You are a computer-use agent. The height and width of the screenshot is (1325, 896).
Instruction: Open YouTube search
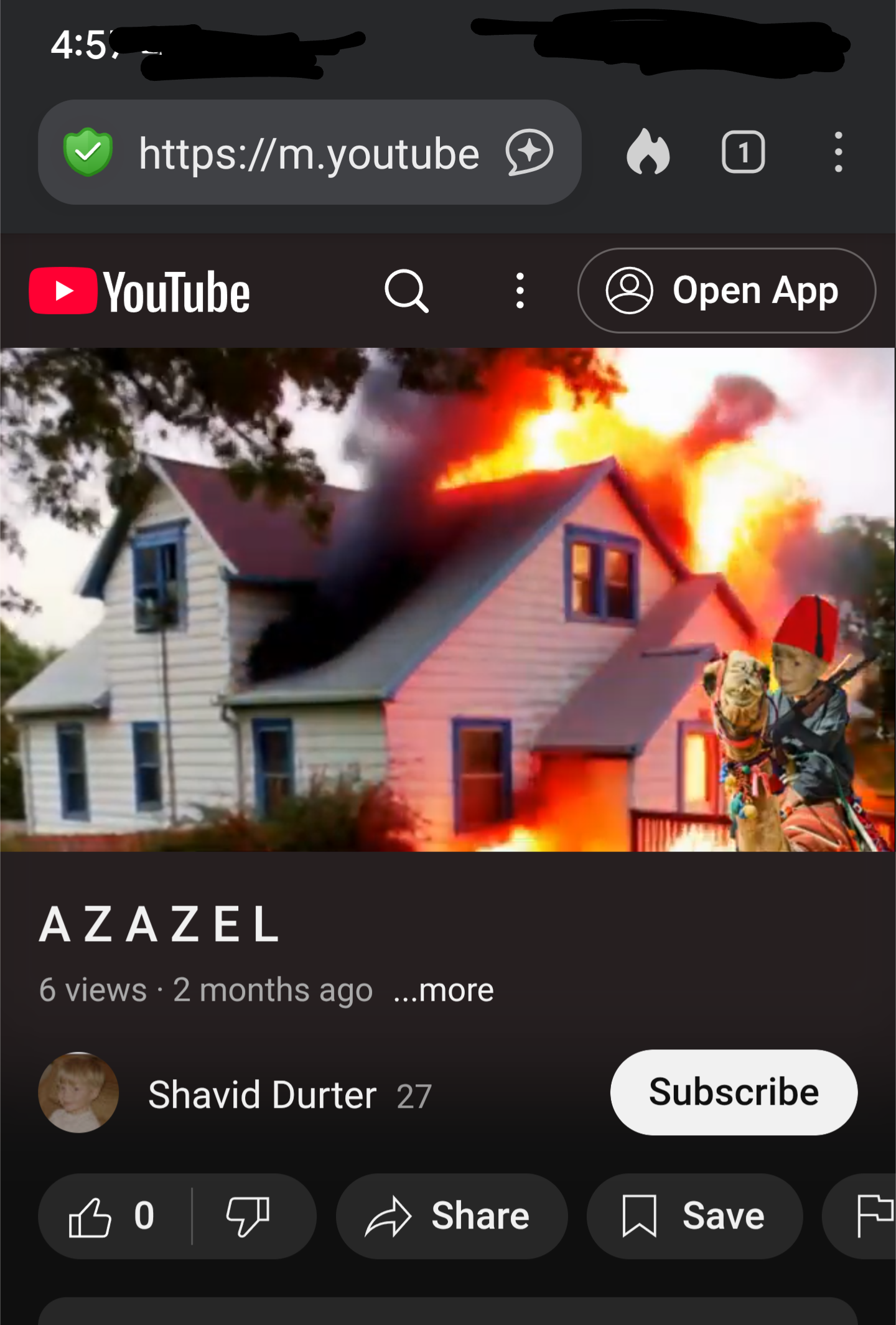[x=406, y=291]
